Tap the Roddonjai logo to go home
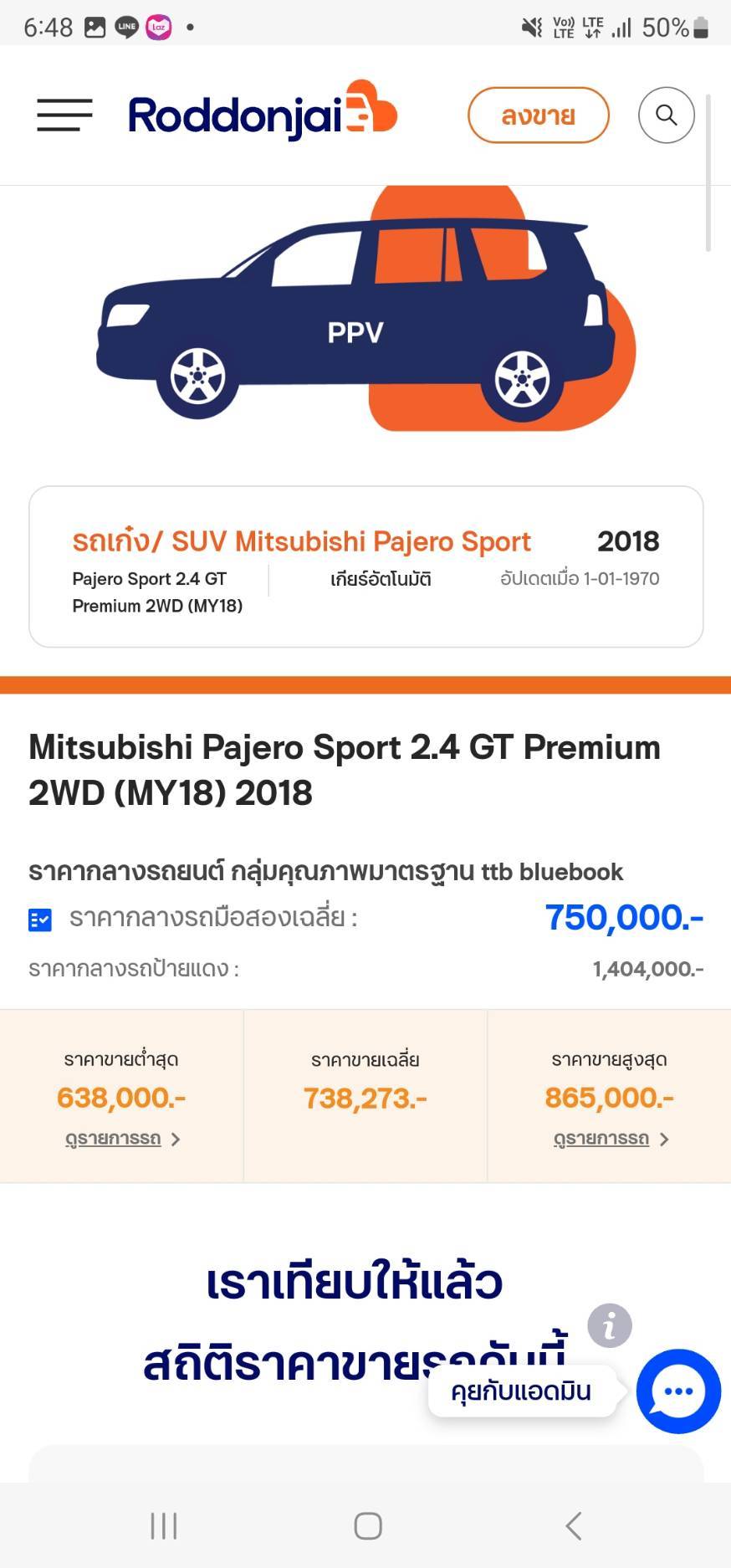 [262, 114]
